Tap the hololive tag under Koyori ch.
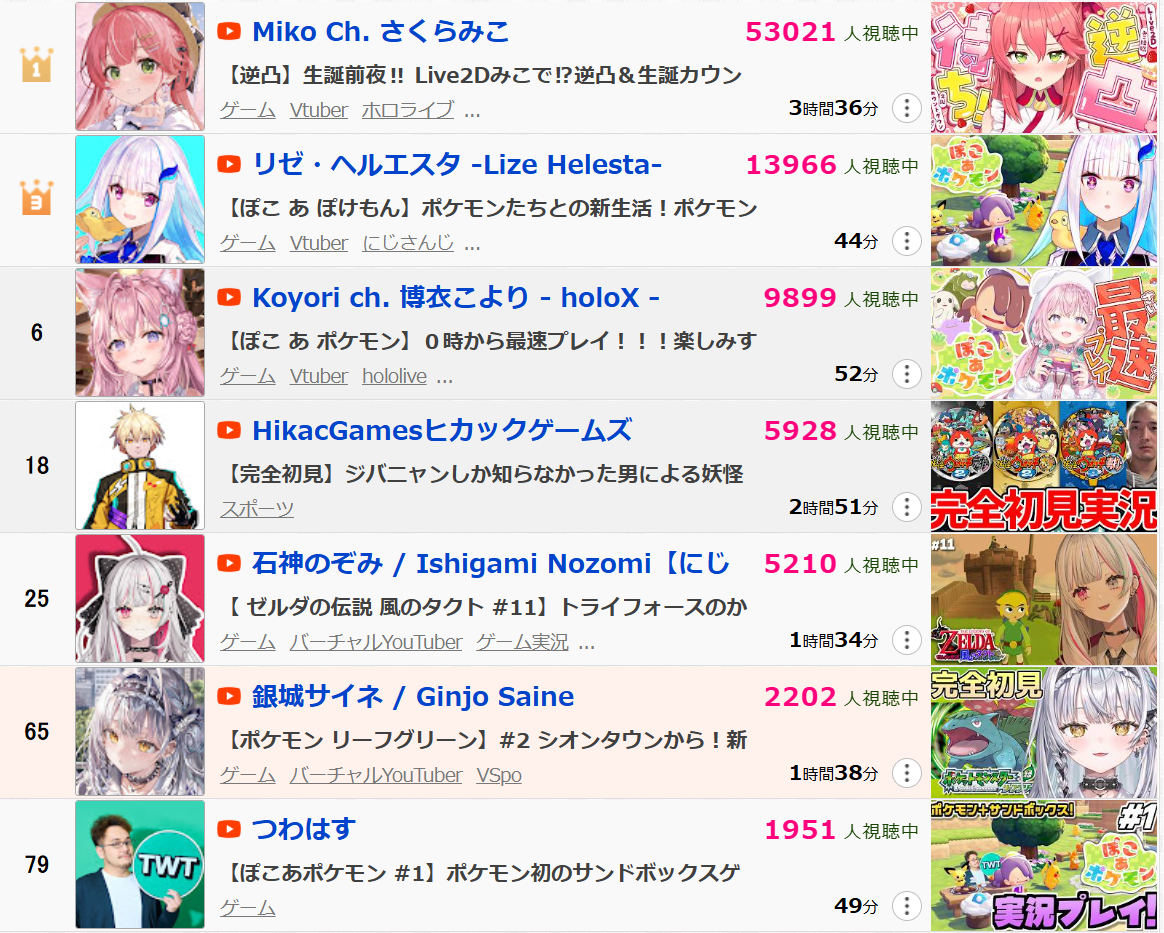 (394, 376)
